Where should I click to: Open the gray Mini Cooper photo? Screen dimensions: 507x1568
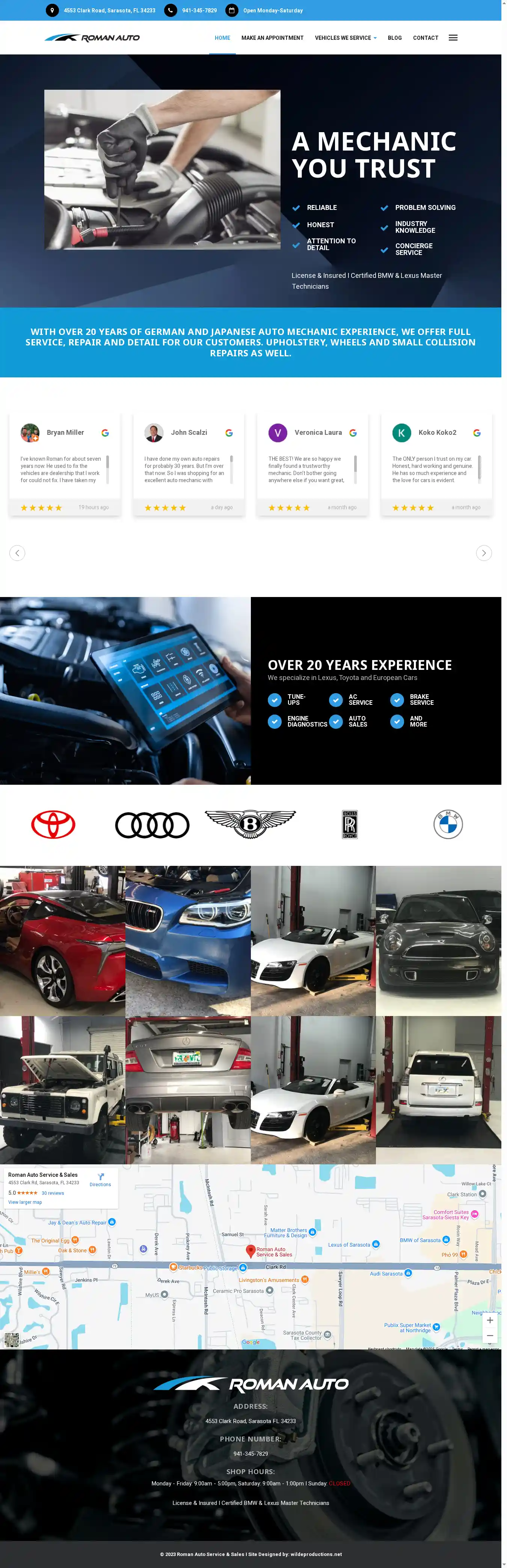coord(438,941)
